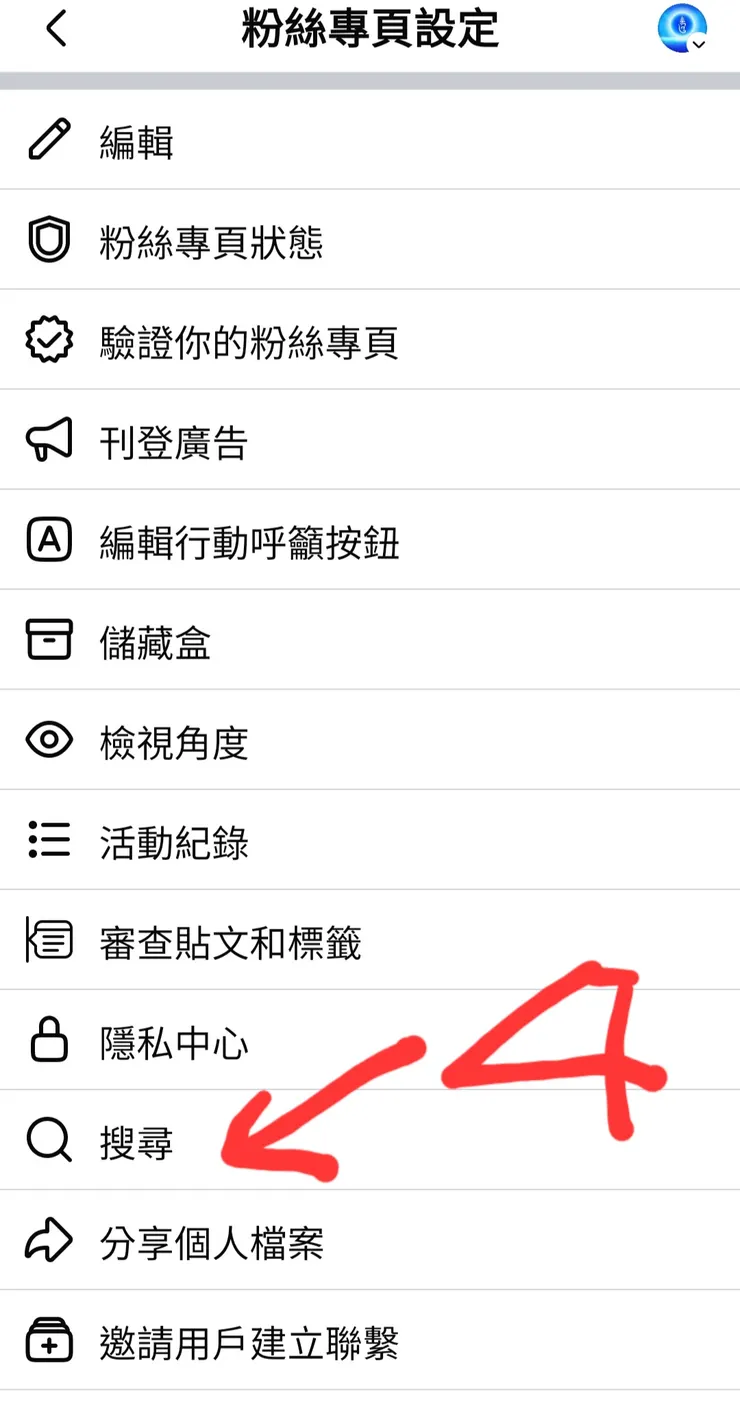Select the 活動紀錄 settings entry
Image resolution: width=740 pixels, height=1401 pixels.
click(x=174, y=840)
